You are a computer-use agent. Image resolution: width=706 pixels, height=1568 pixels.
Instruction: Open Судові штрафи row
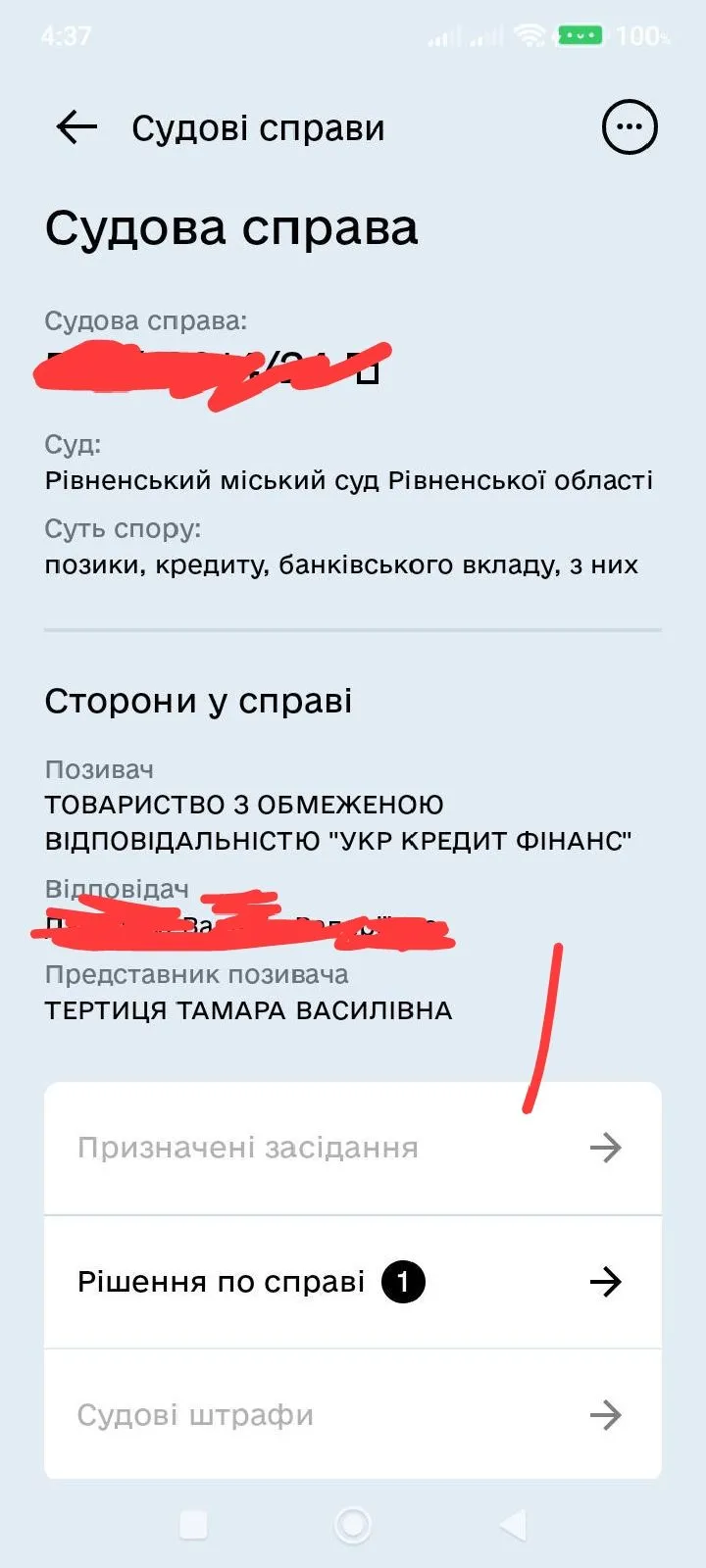(353, 1415)
